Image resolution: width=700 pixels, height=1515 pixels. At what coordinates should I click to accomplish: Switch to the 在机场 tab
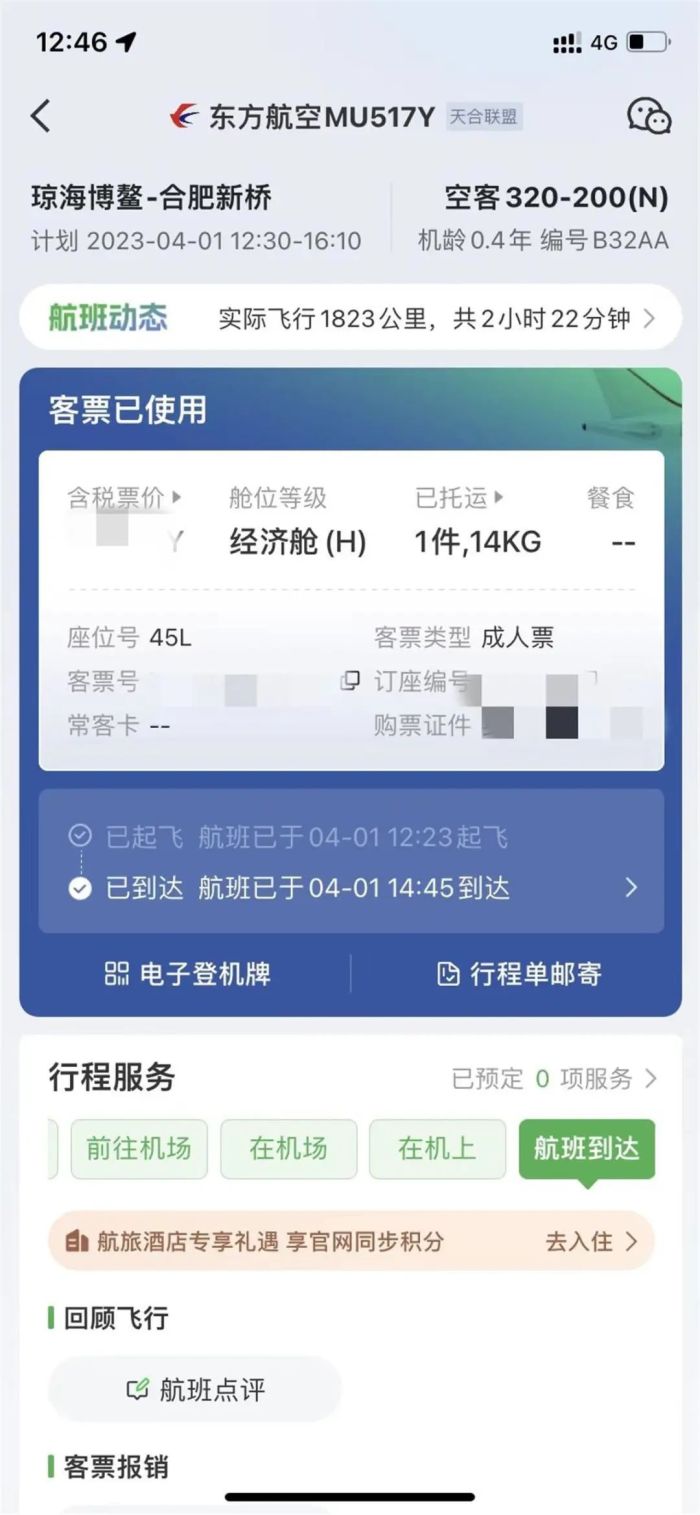click(288, 1148)
